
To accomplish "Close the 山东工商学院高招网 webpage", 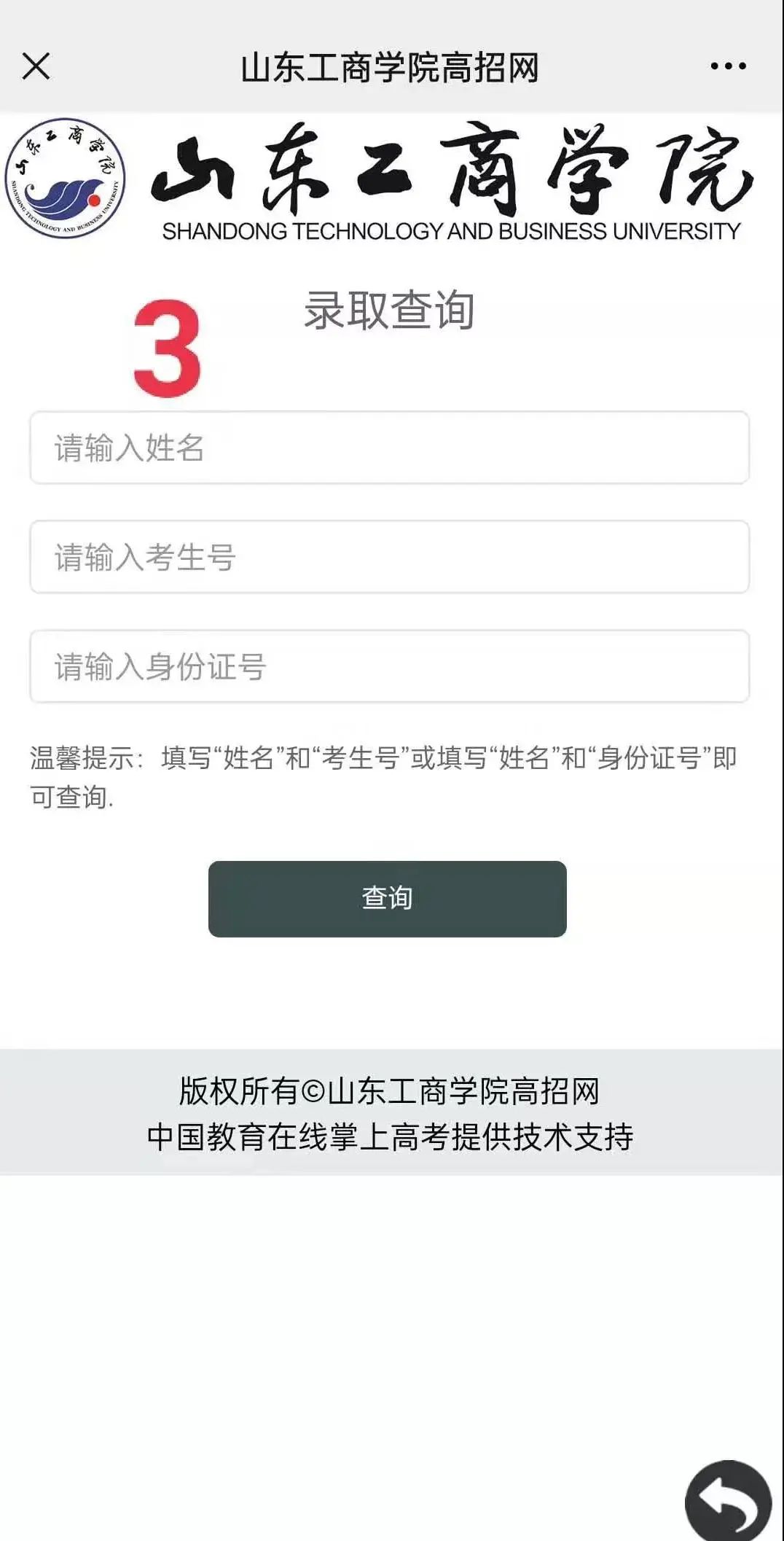I will (36, 66).
